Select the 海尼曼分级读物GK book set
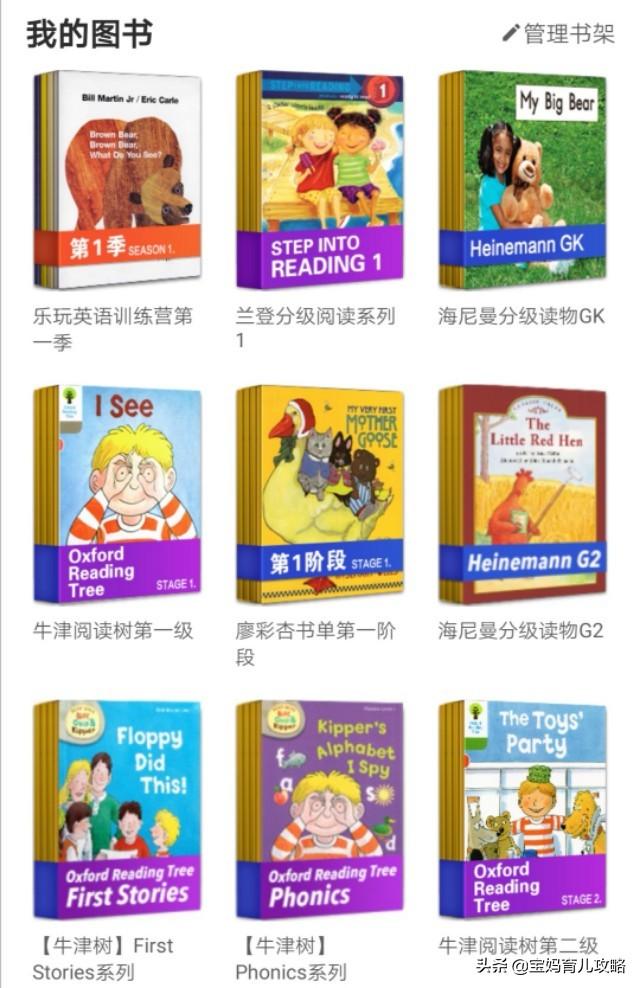Image resolution: width=640 pixels, height=988 pixels. tap(522, 180)
